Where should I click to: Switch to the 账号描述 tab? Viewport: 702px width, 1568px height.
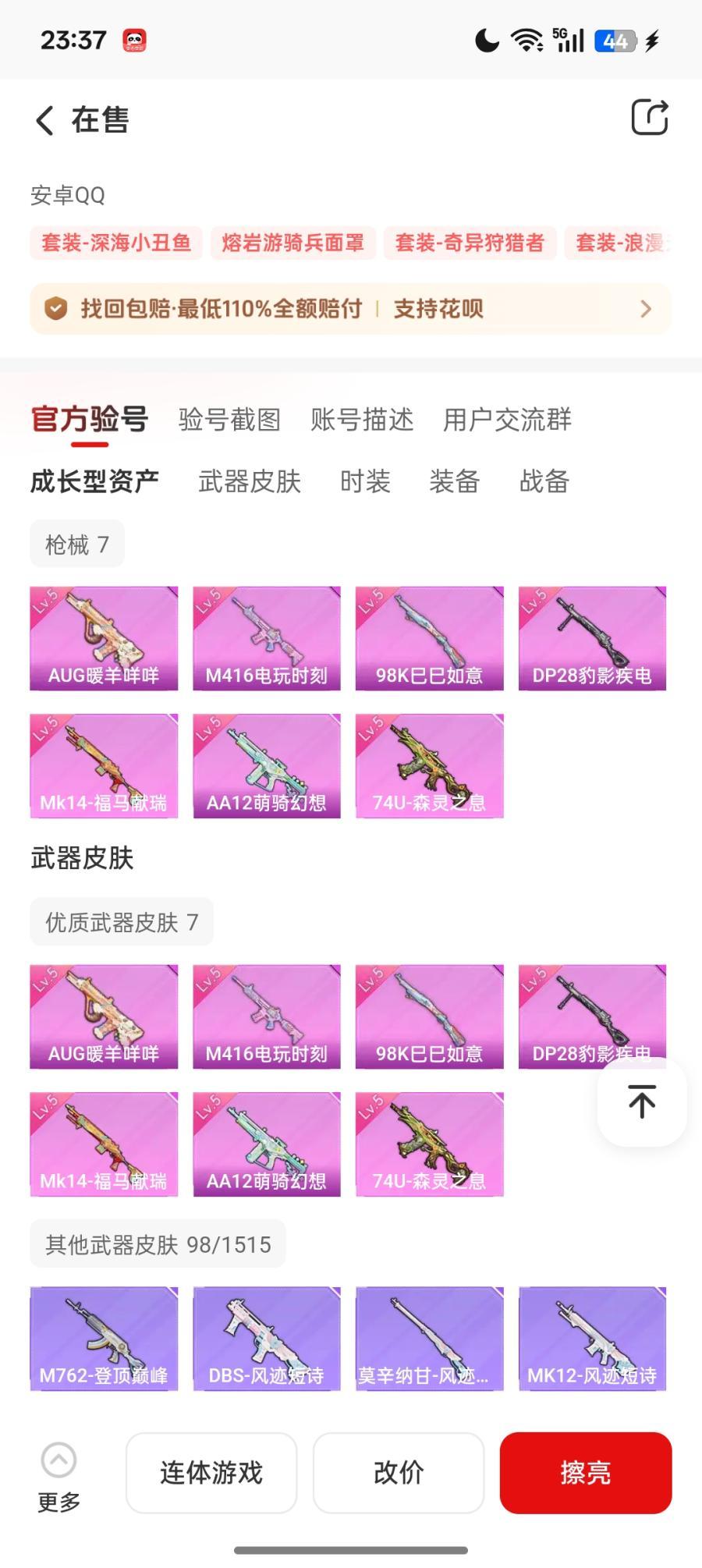(362, 420)
